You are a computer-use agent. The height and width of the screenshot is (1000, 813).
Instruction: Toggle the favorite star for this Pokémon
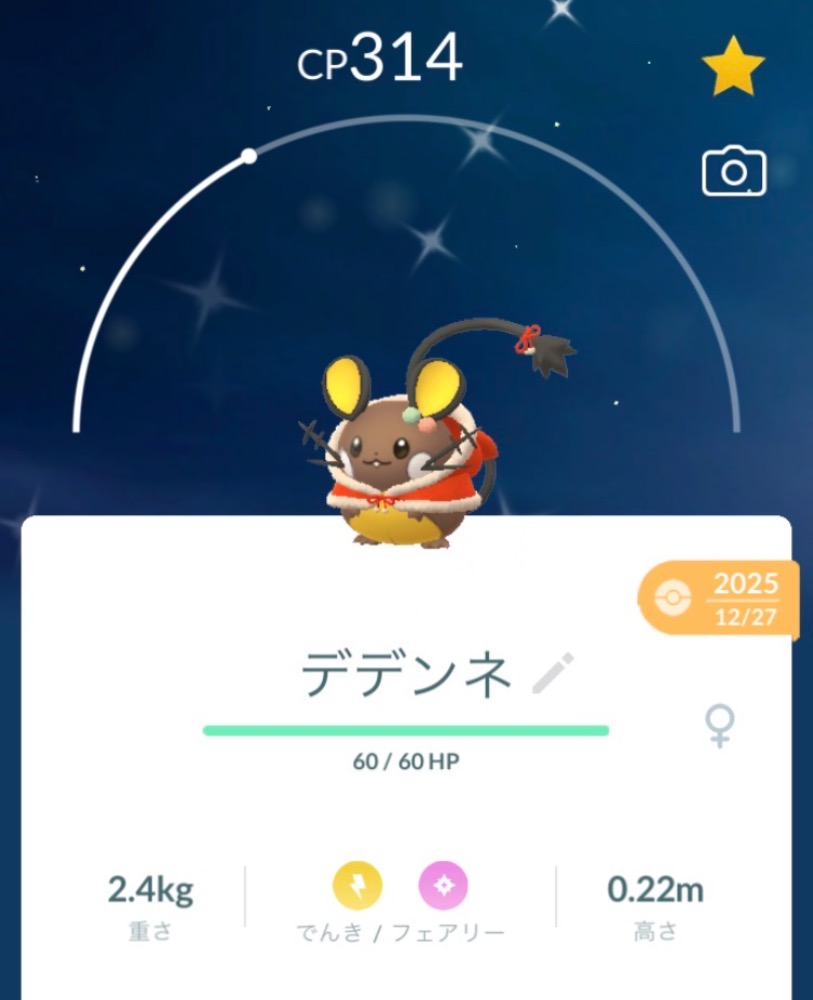coord(733,66)
